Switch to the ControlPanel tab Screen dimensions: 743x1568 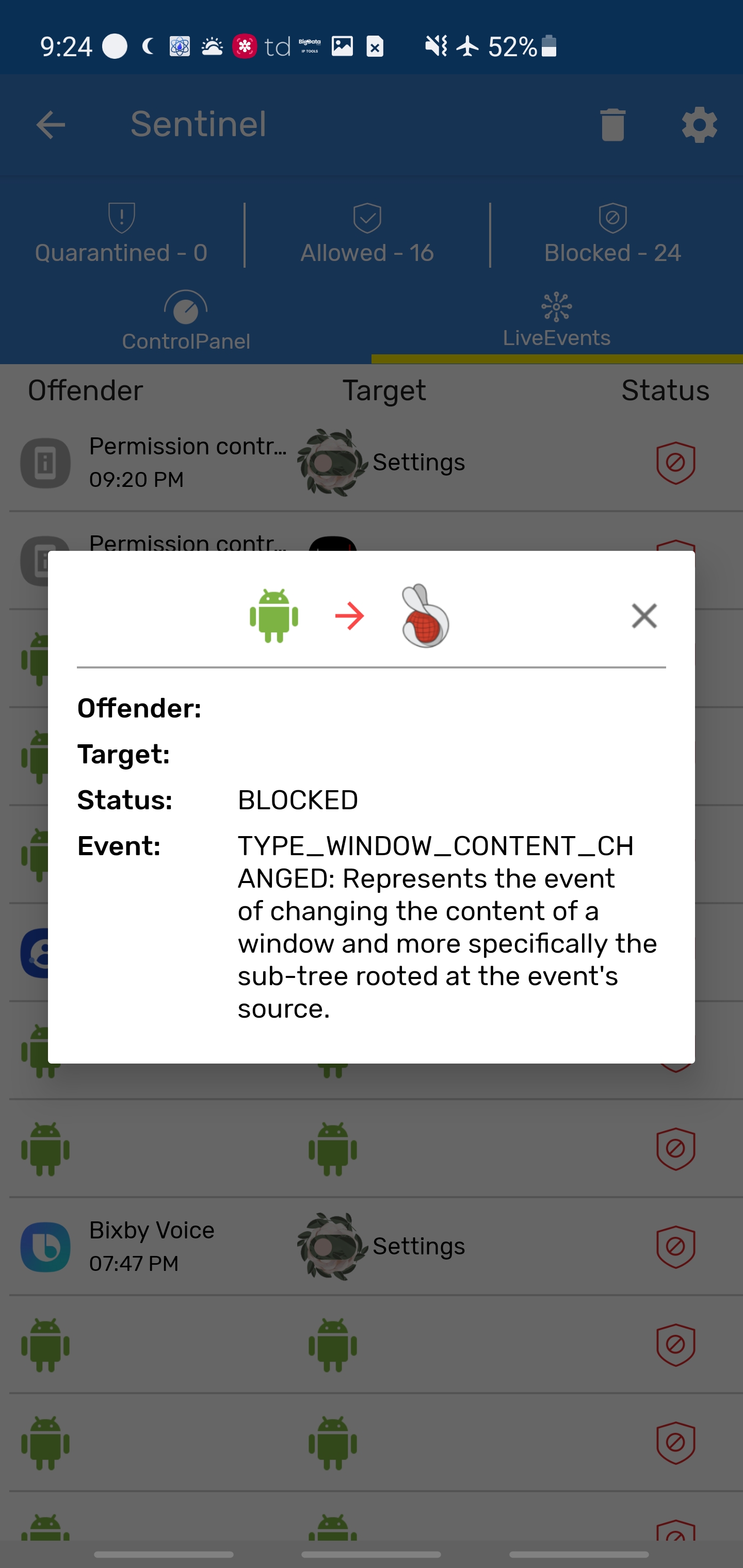click(186, 321)
